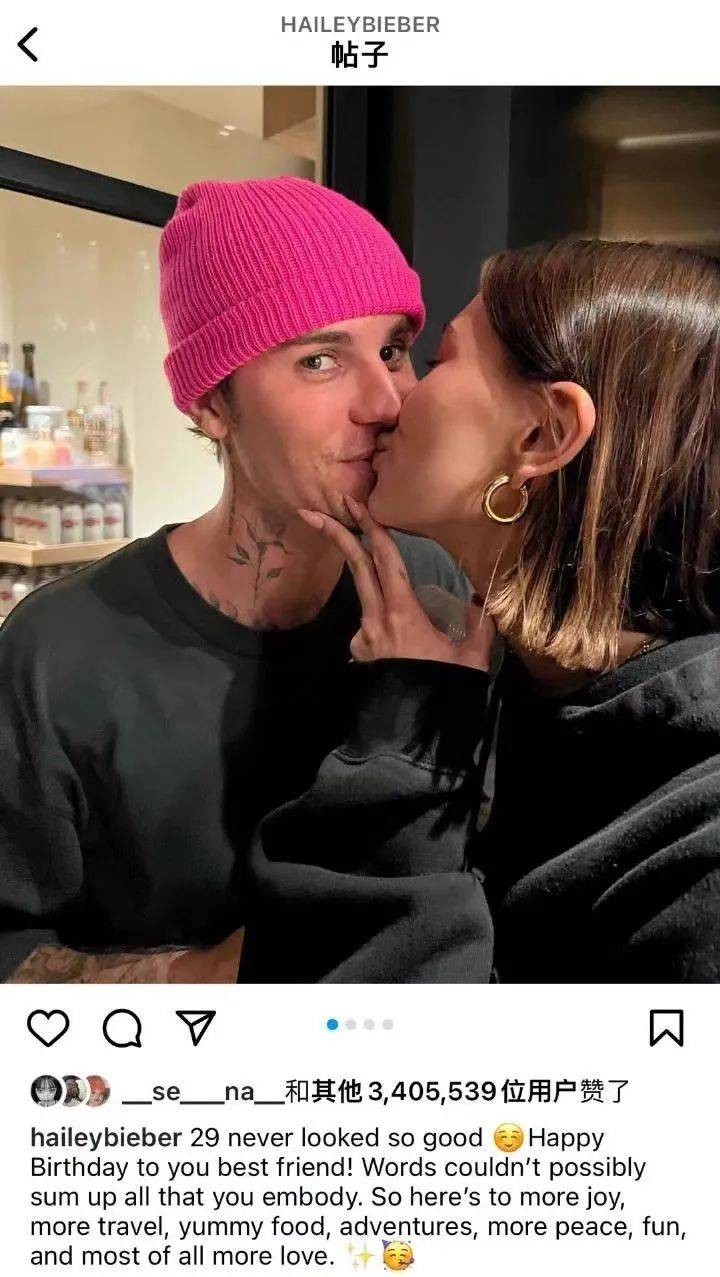The image size is (720, 1277).
Task: Share the post via the paper plane icon
Action: [x=195, y=1027]
